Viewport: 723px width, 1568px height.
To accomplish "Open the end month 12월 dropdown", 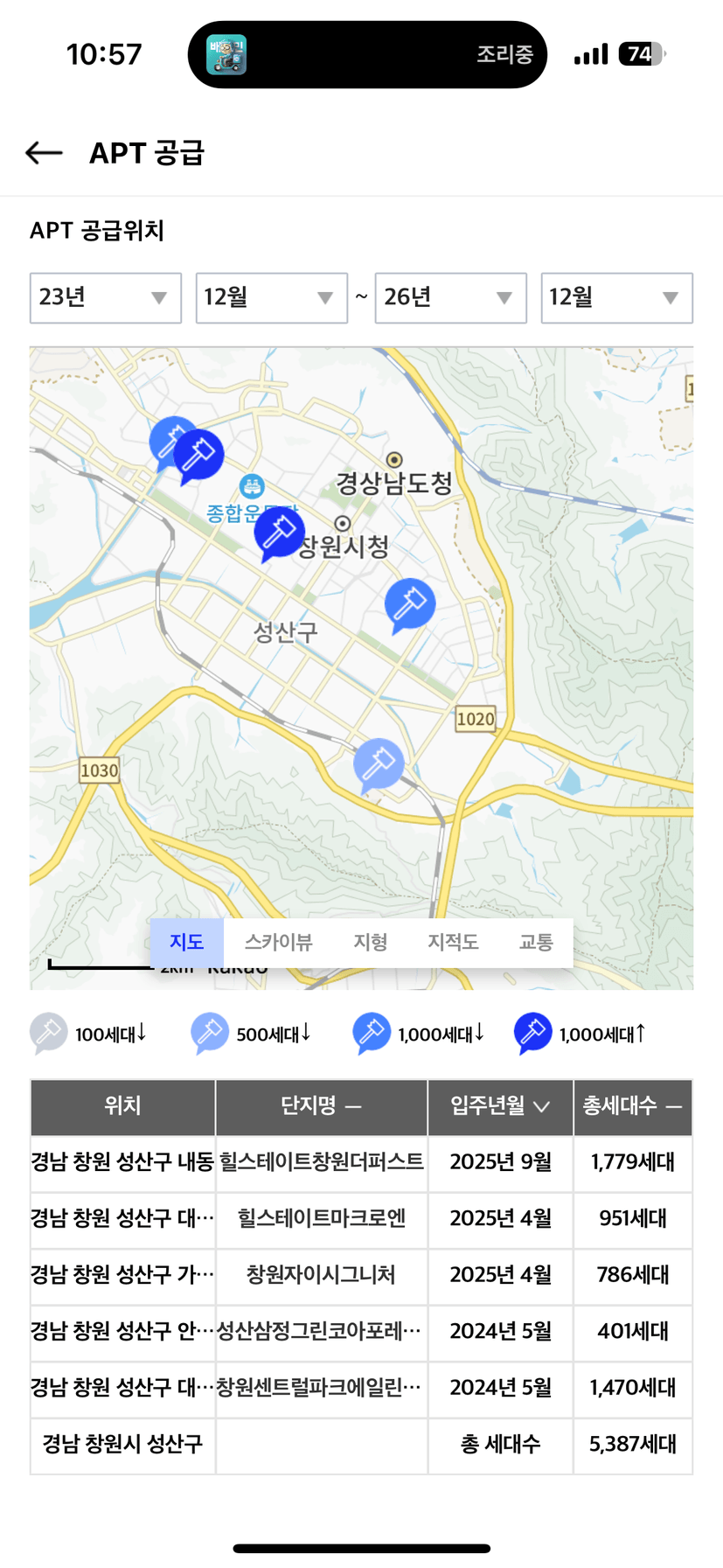I will [616, 298].
